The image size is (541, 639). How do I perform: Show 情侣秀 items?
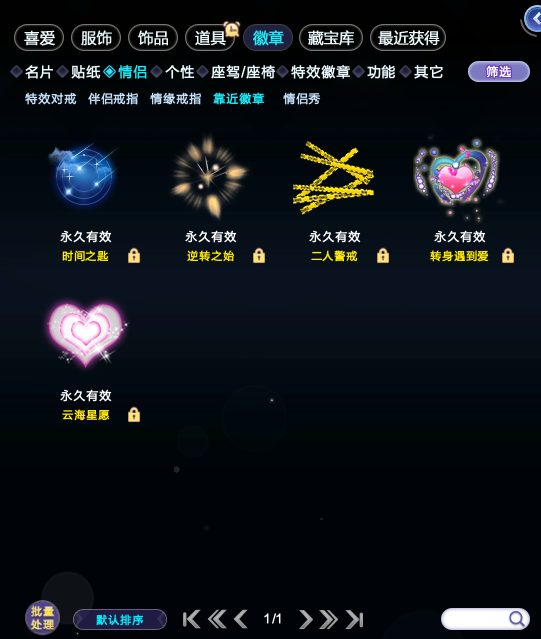tap(301, 99)
